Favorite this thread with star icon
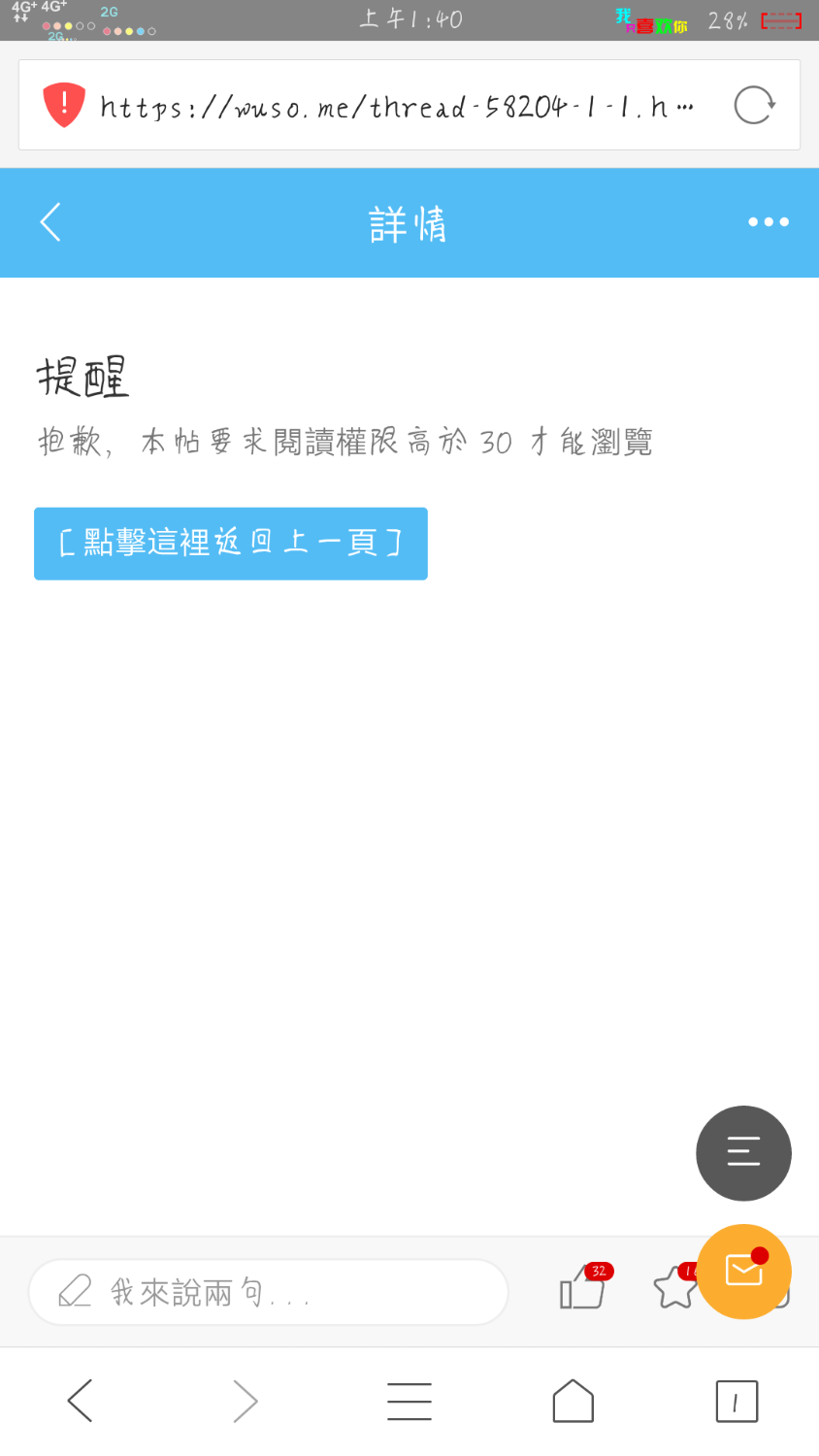Screen dimensions: 819x1456 pos(672,1290)
